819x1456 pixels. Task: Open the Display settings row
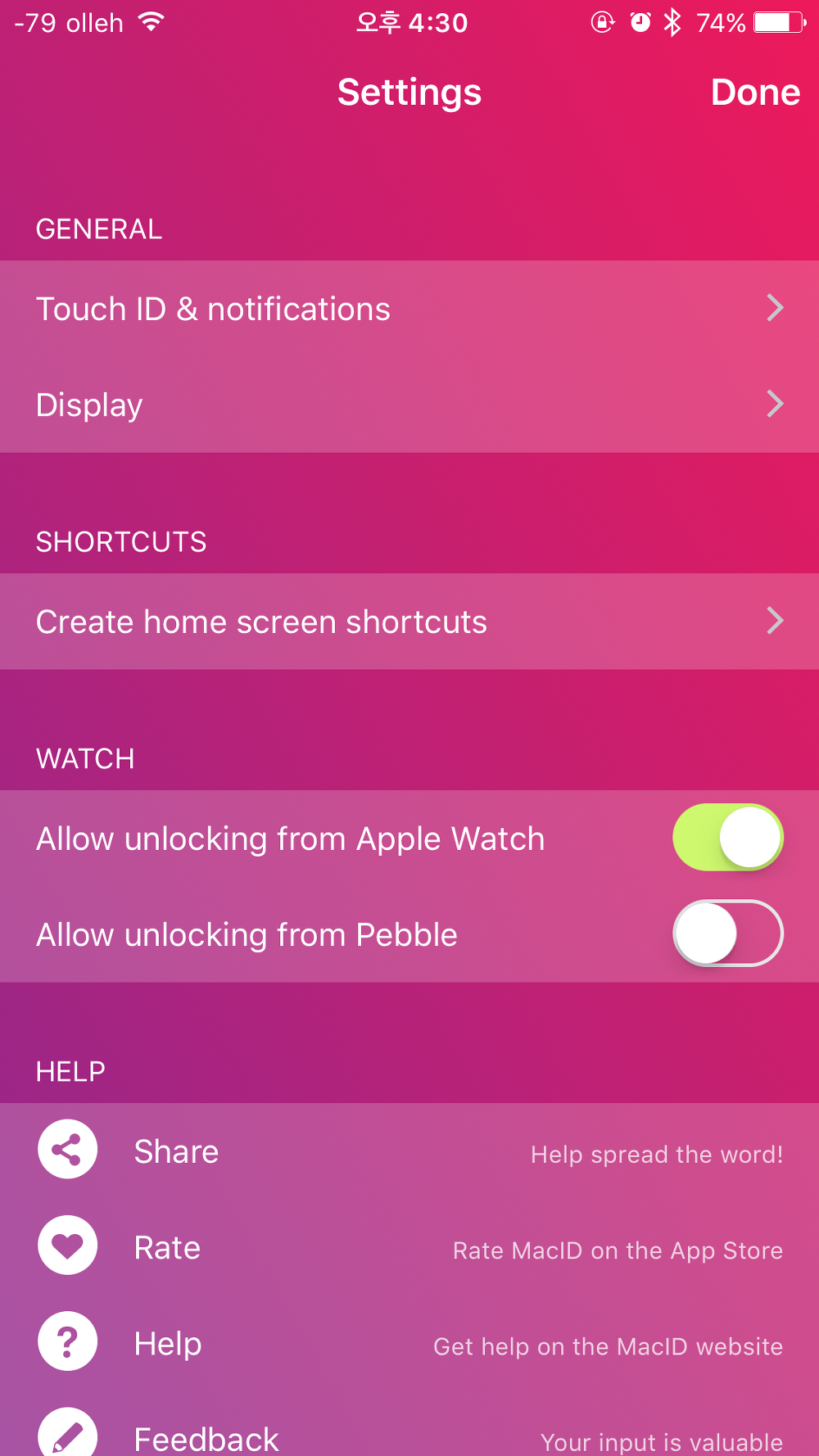pyautogui.click(x=409, y=405)
